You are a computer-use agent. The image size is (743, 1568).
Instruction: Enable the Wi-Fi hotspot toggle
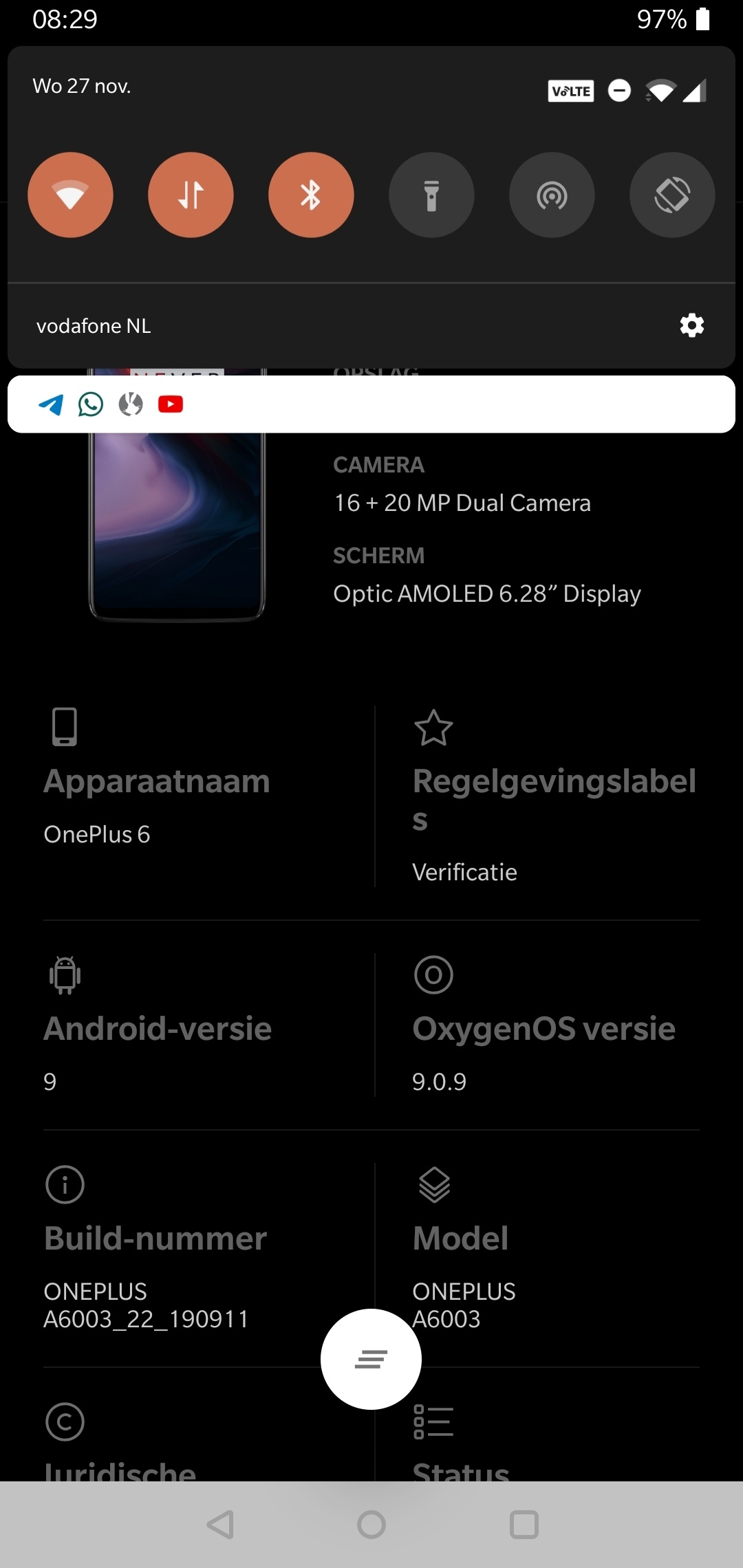552,195
